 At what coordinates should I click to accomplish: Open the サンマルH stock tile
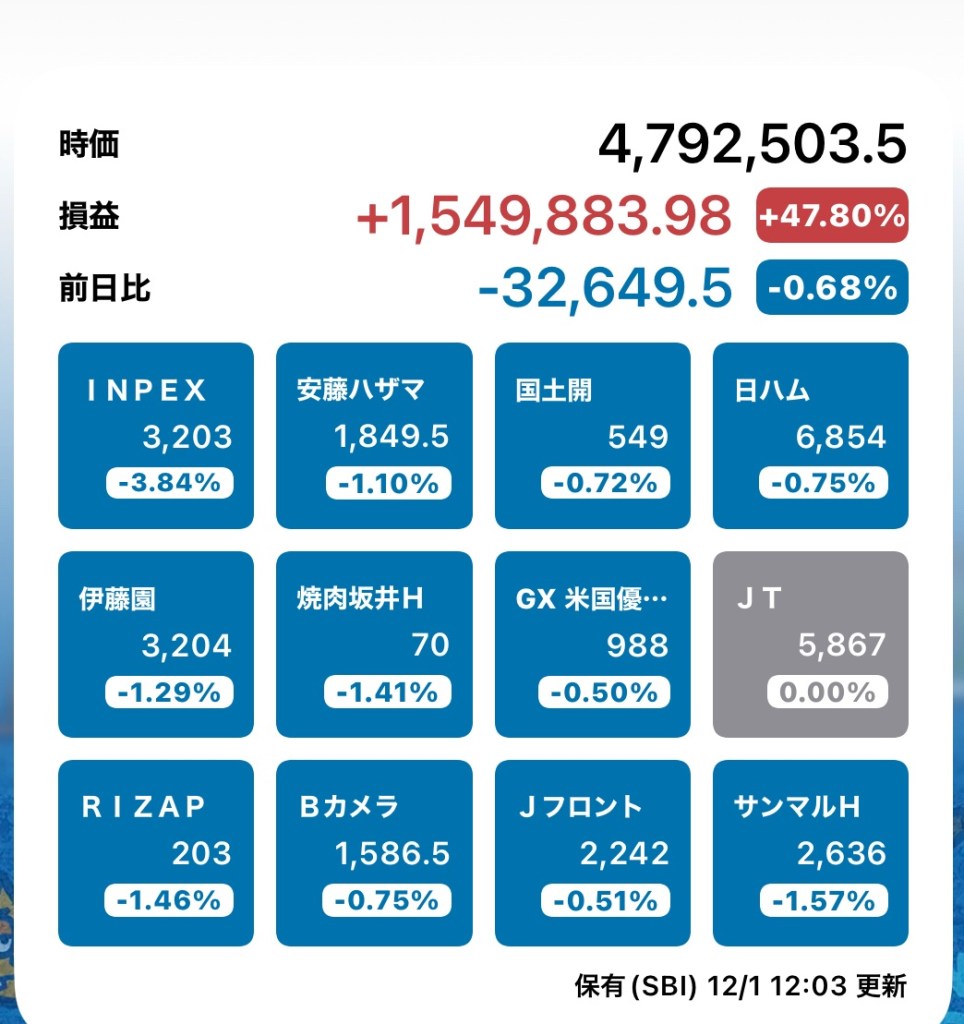pyautogui.click(x=810, y=852)
